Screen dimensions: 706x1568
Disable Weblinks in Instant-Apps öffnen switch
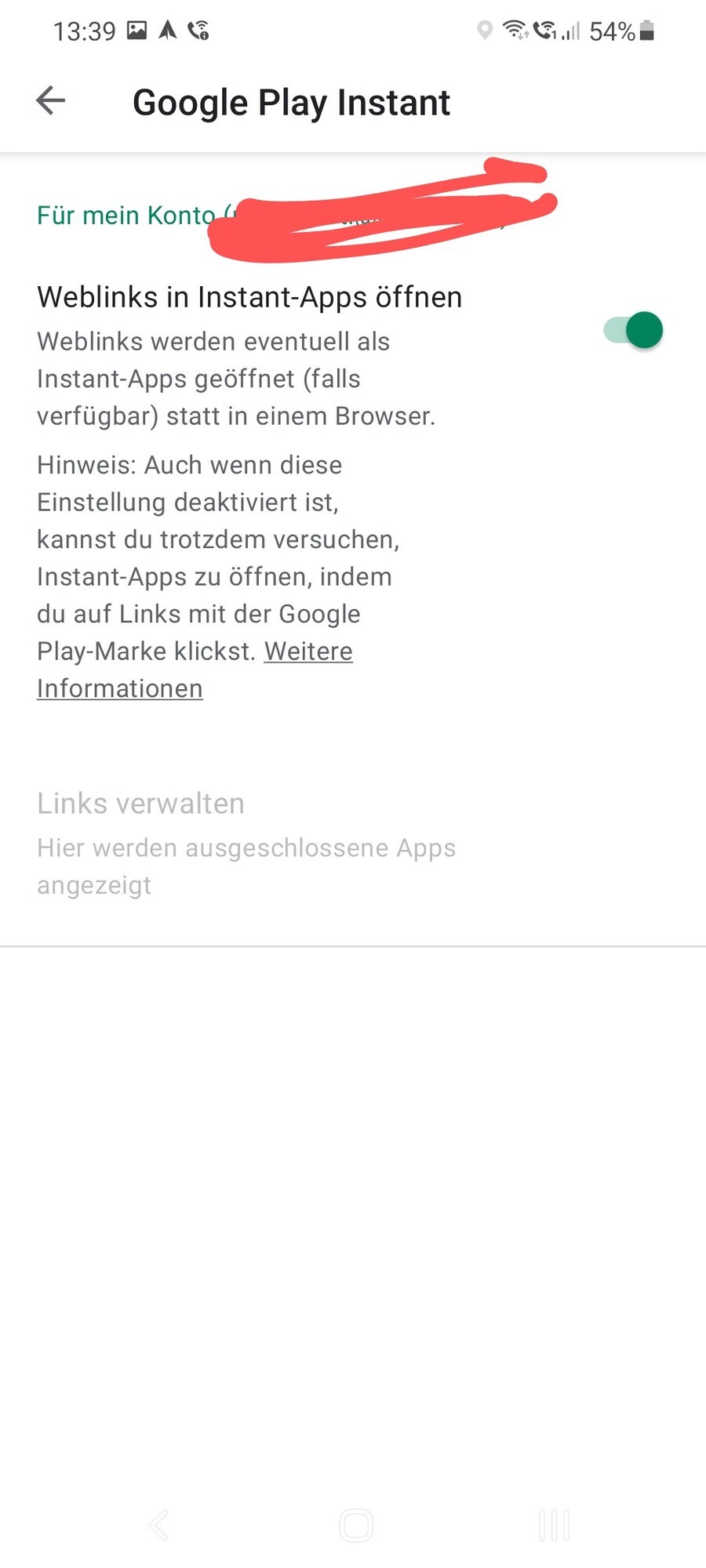[633, 330]
